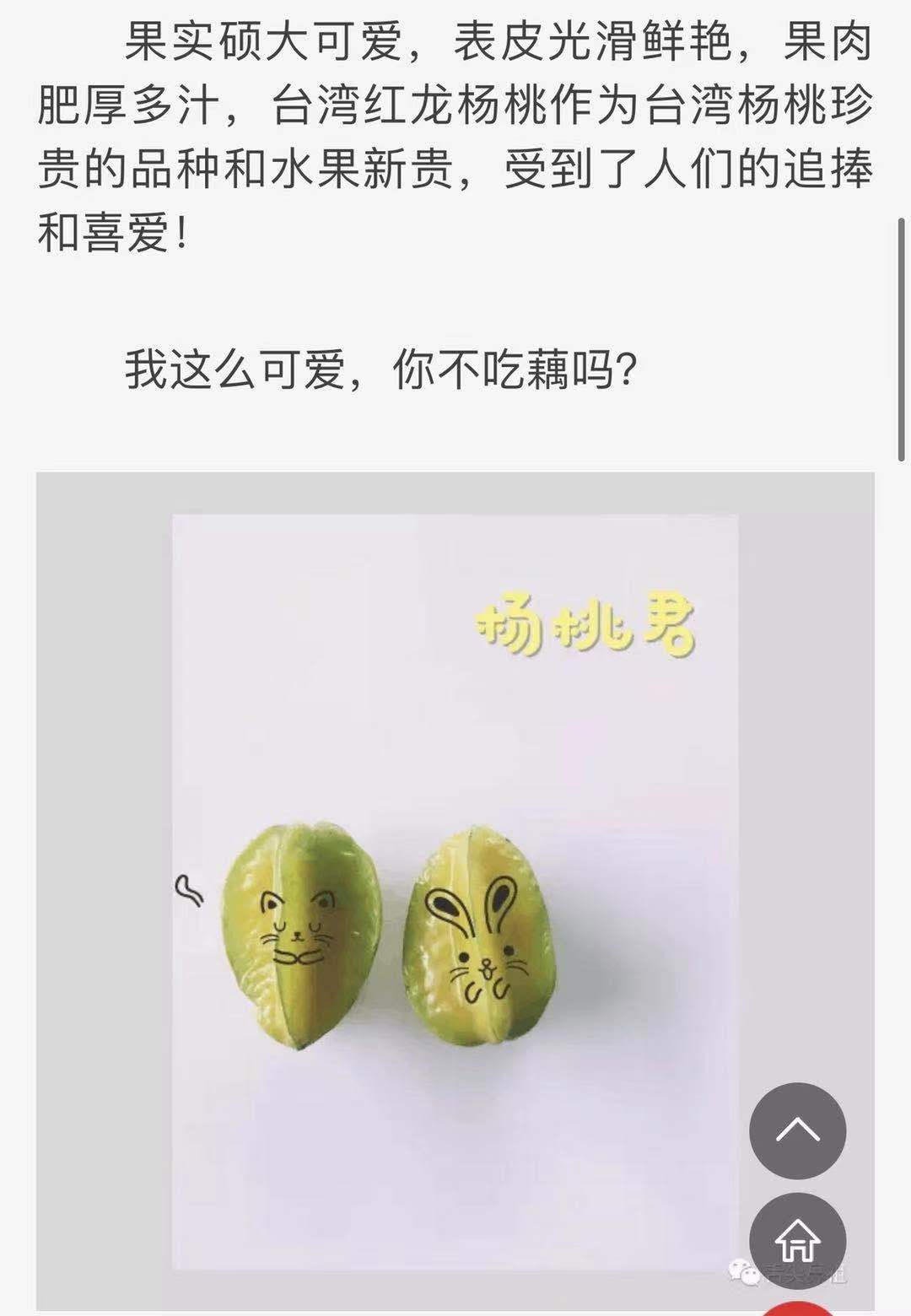
Task: Tap the back-to-top arrow button
Action: click(797, 1130)
